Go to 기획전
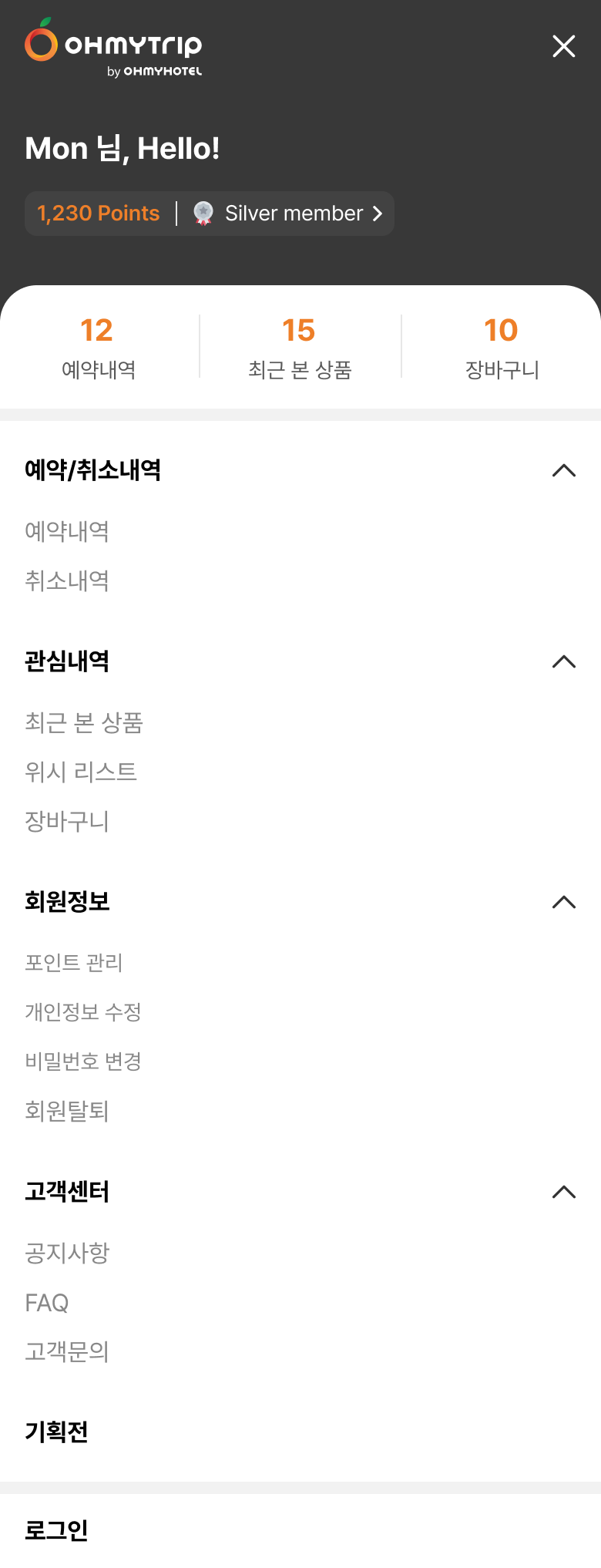The image size is (601, 1568). click(x=56, y=1432)
